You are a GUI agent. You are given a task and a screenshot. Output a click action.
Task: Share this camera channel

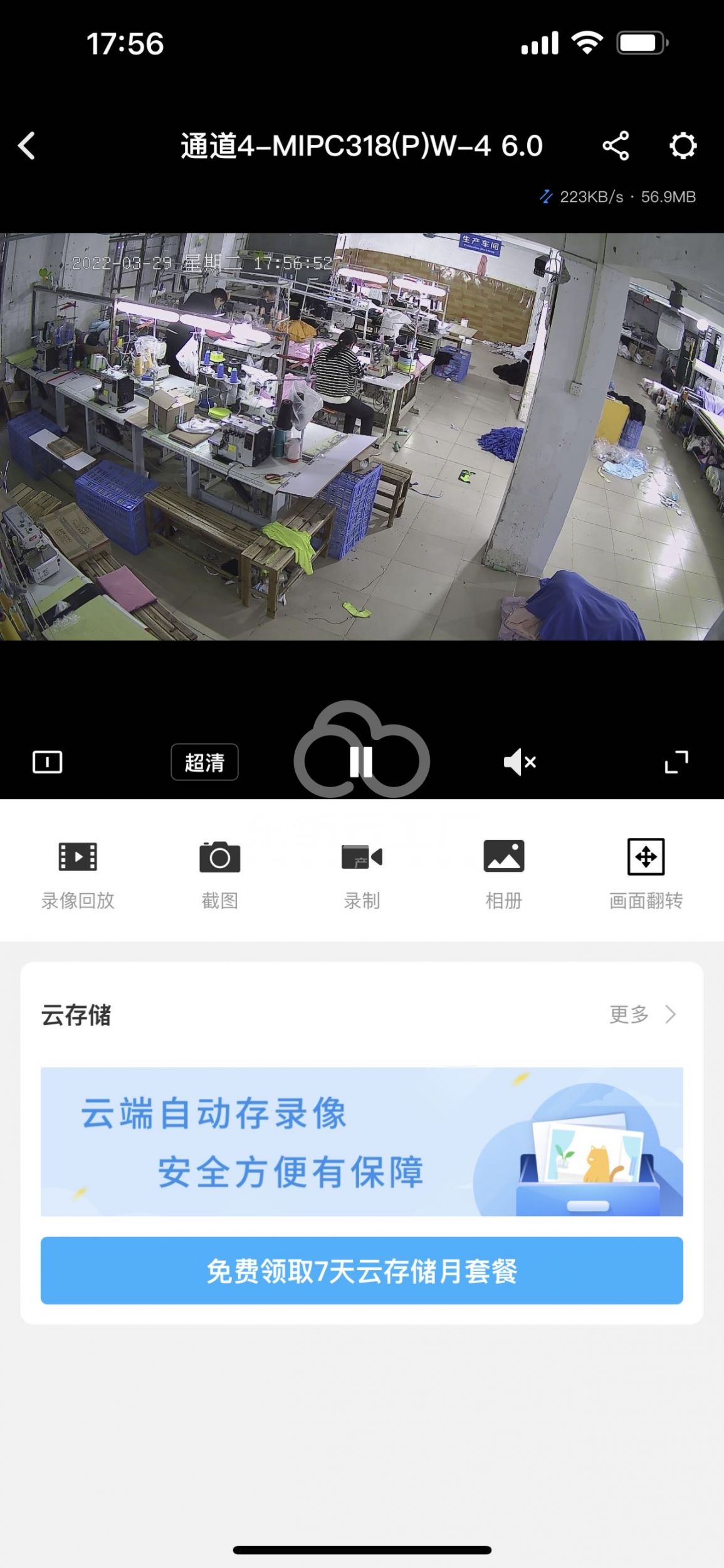[x=616, y=146]
